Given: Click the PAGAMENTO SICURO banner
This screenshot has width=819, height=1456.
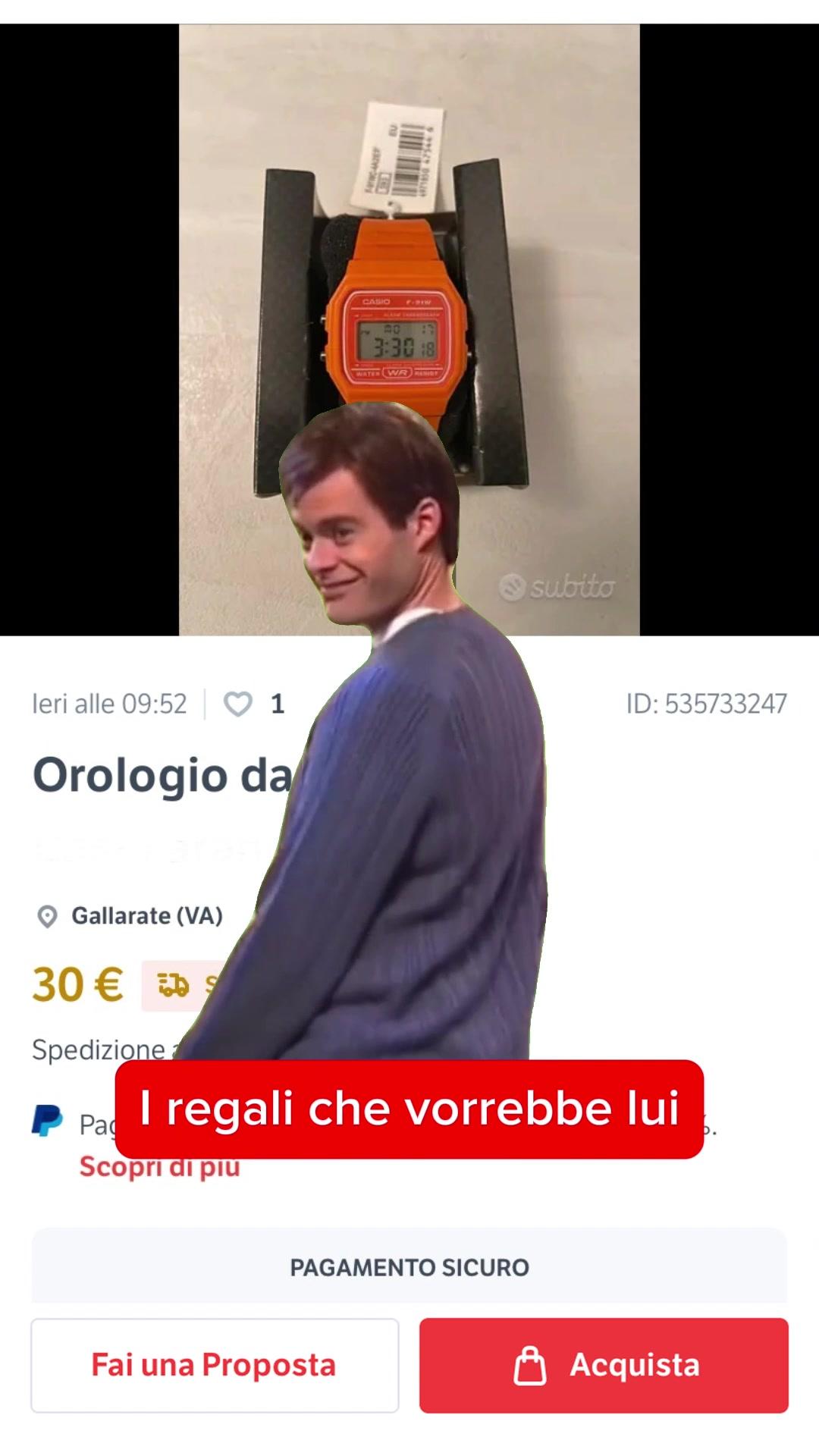Looking at the screenshot, I should coord(409,1265).
